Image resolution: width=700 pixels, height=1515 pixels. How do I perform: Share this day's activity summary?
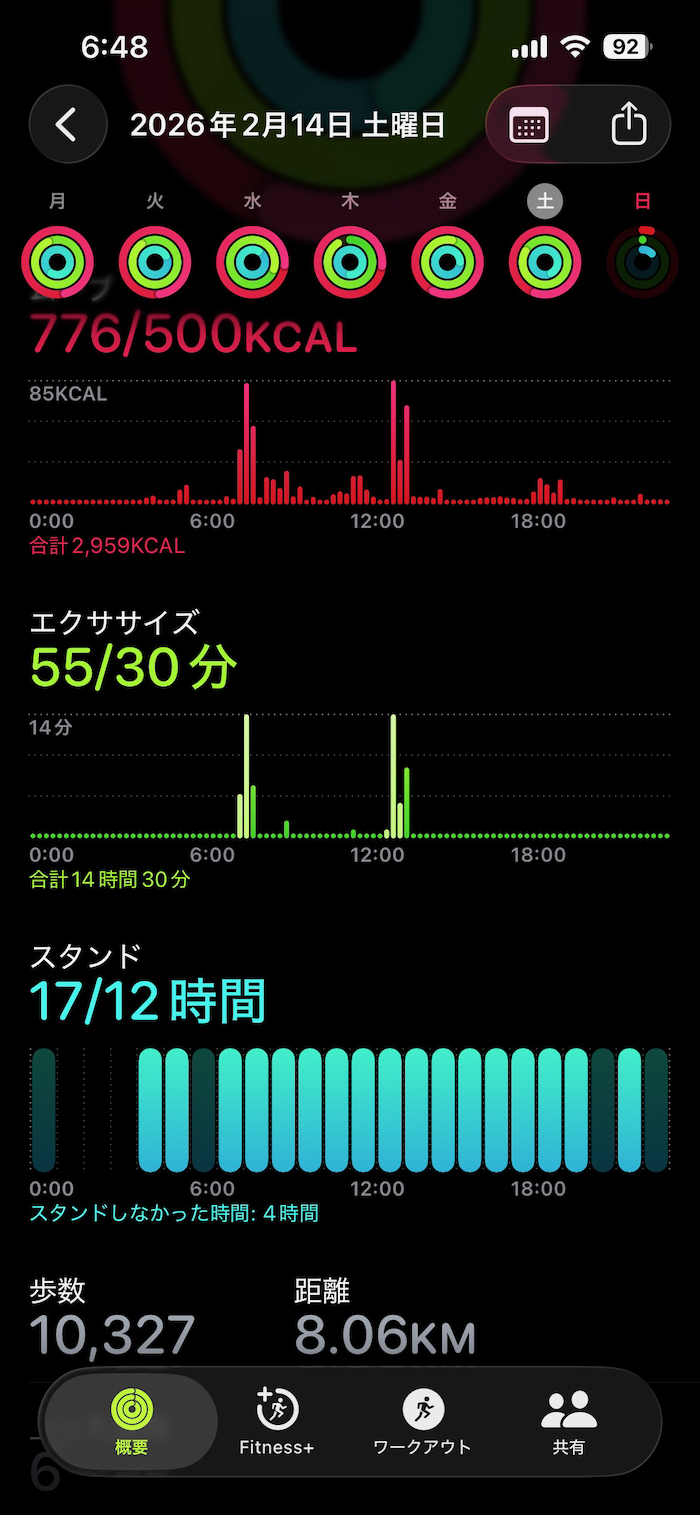[x=628, y=125]
